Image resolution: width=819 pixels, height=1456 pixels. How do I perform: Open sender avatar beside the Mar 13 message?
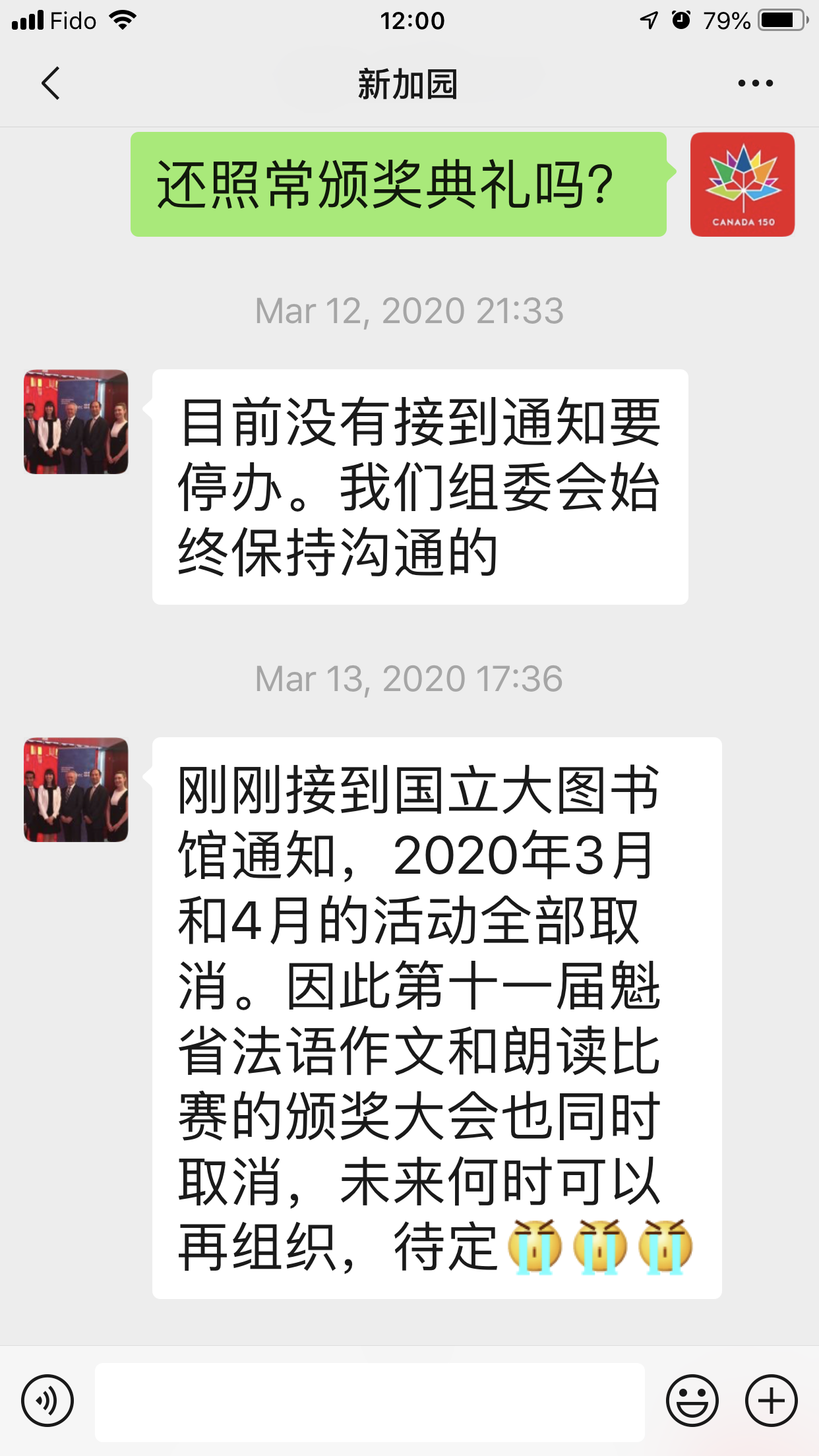[76, 790]
